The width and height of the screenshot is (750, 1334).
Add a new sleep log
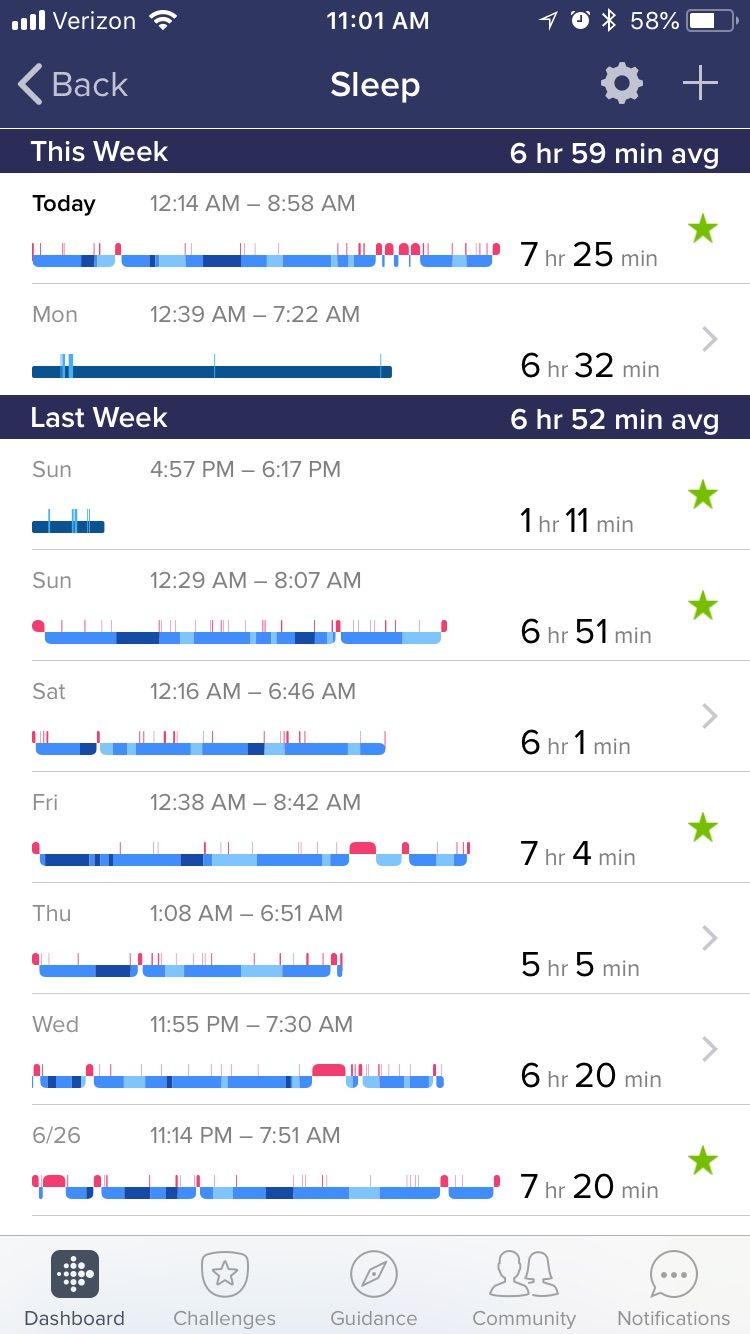[x=700, y=85]
